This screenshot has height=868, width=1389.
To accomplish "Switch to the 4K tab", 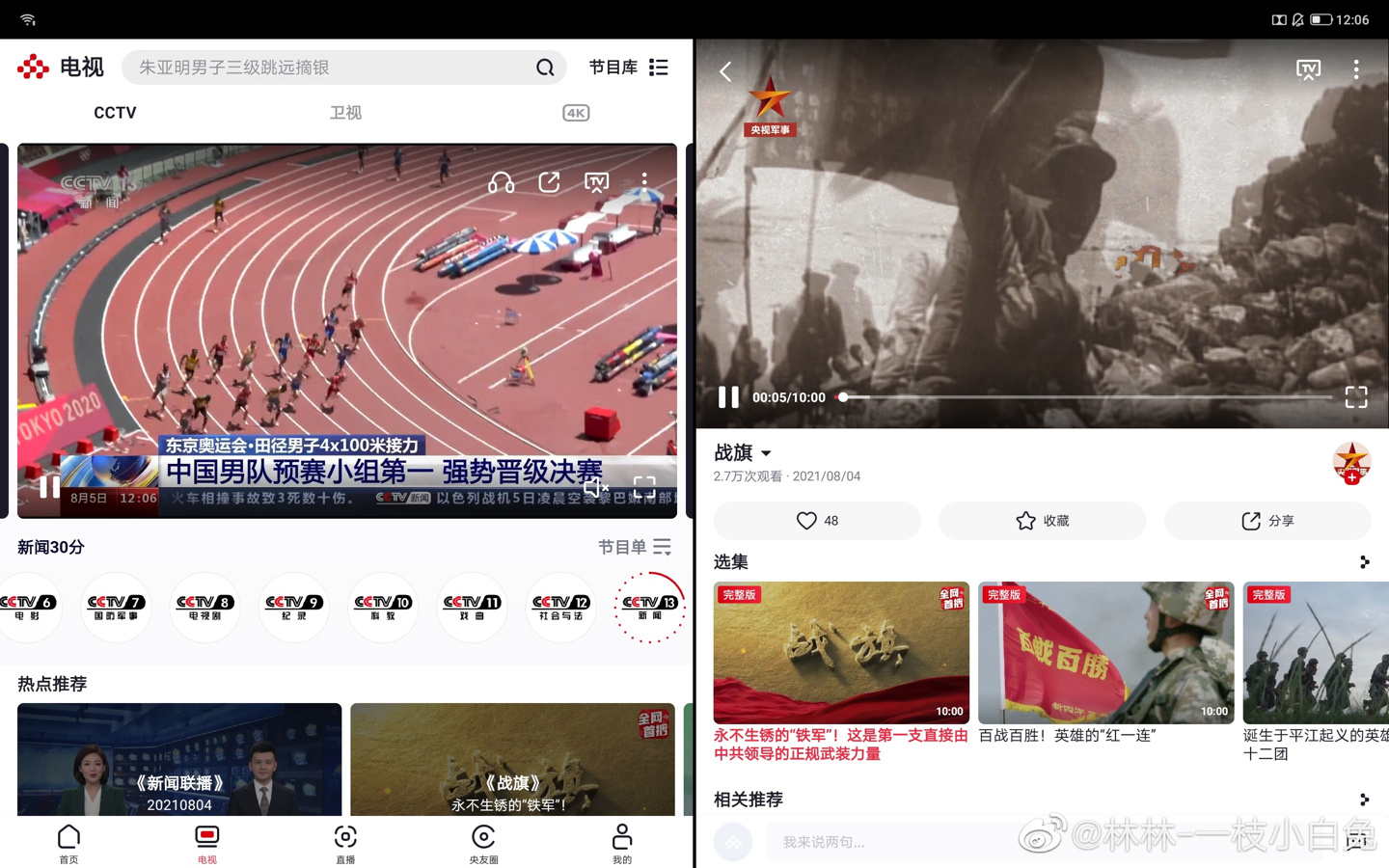I will (576, 113).
